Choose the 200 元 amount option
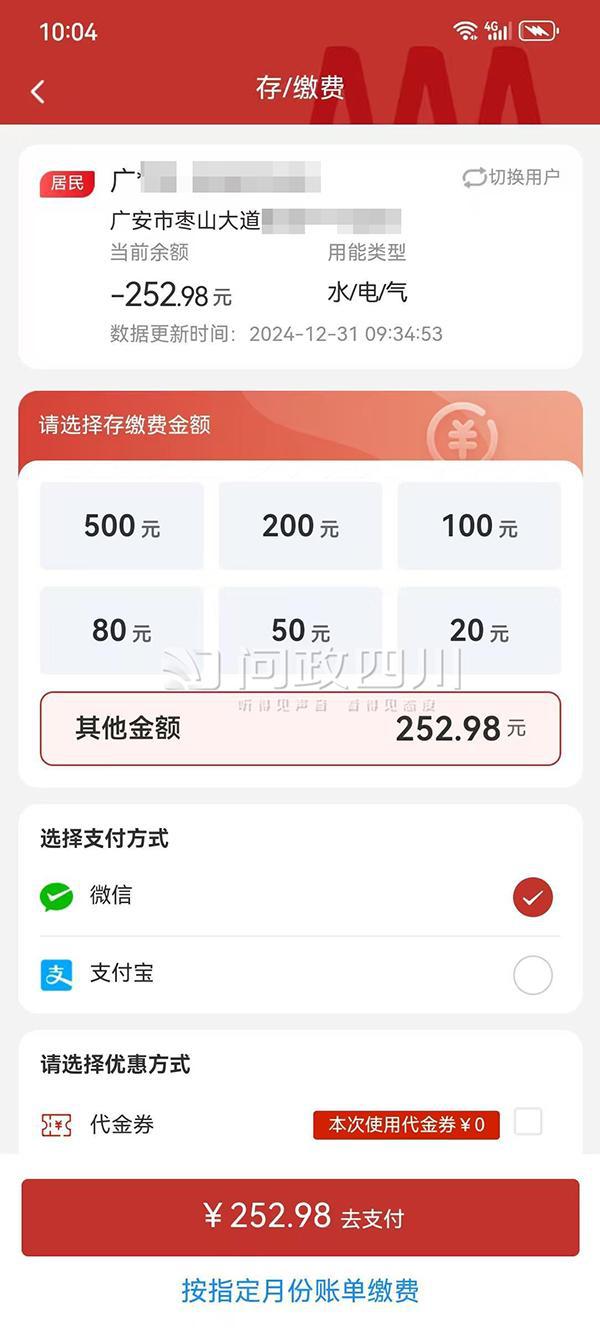This screenshot has width=600, height=1335. (300, 526)
